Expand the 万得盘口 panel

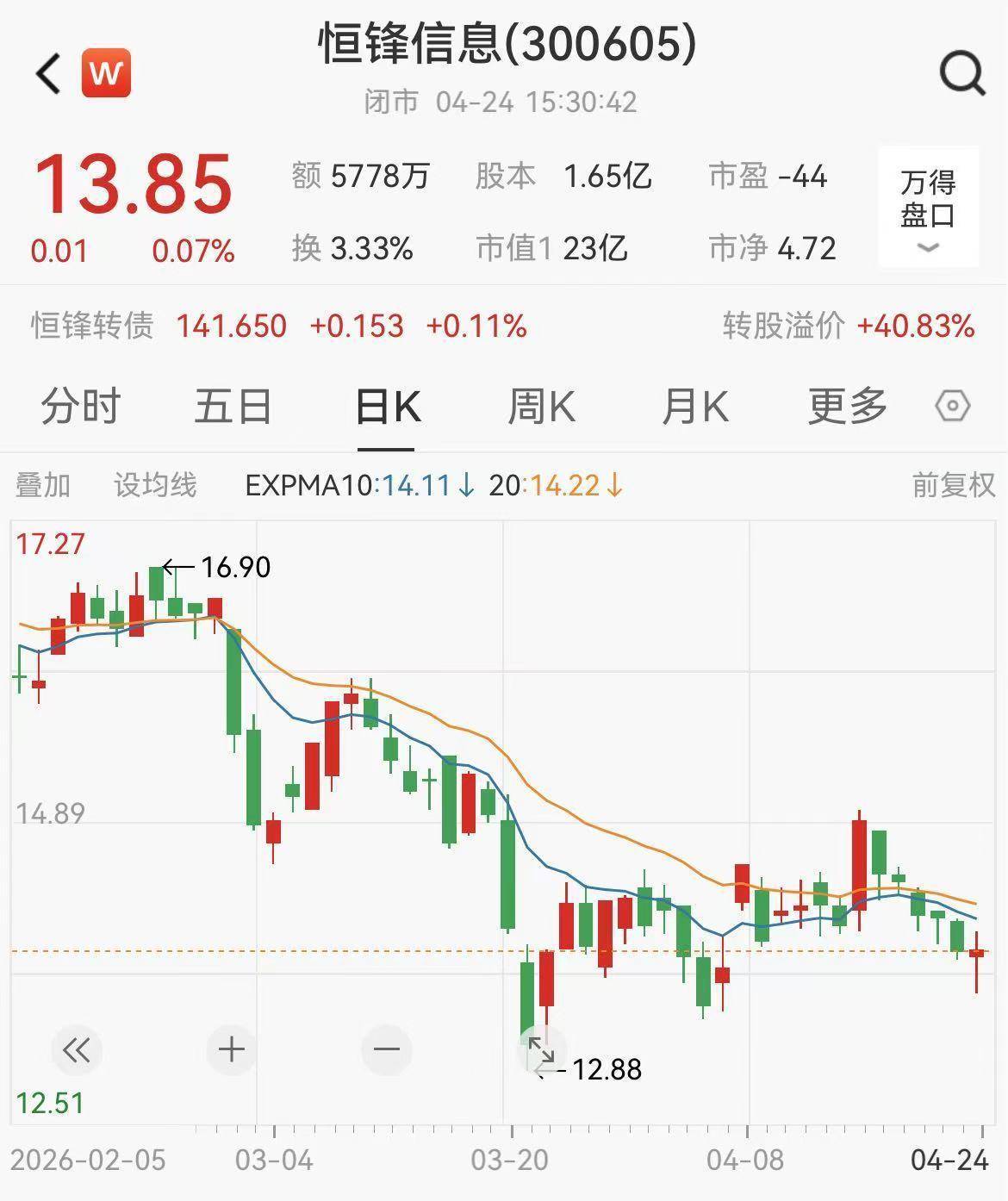click(928, 208)
